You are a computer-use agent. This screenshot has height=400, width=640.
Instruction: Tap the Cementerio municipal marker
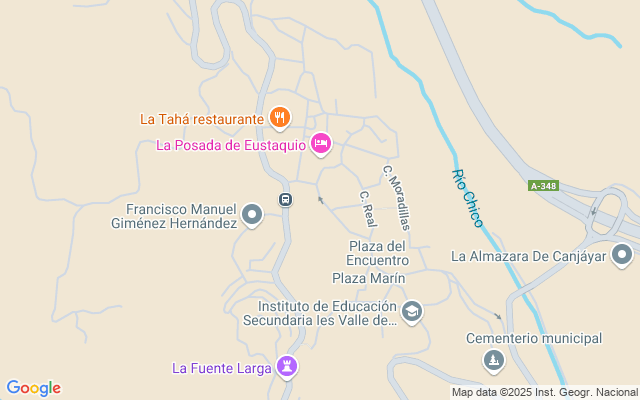click(x=494, y=361)
